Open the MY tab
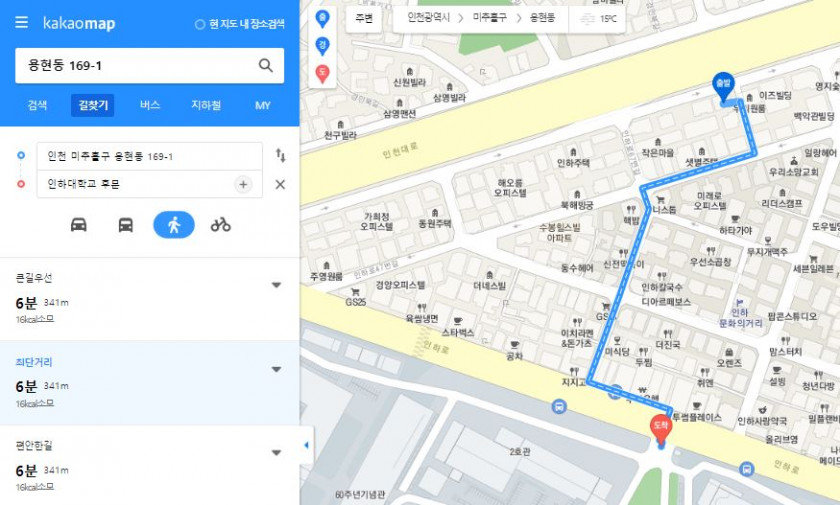840x505 pixels. click(x=262, y=105)
